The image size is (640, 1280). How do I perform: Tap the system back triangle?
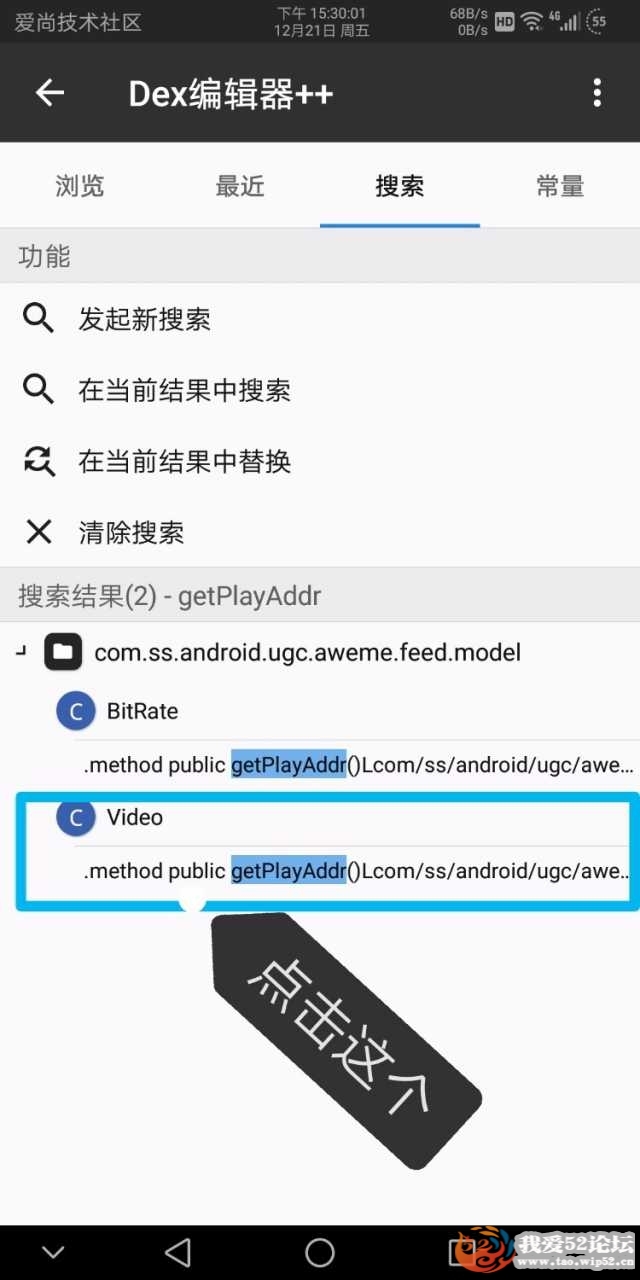(178, 1251)
